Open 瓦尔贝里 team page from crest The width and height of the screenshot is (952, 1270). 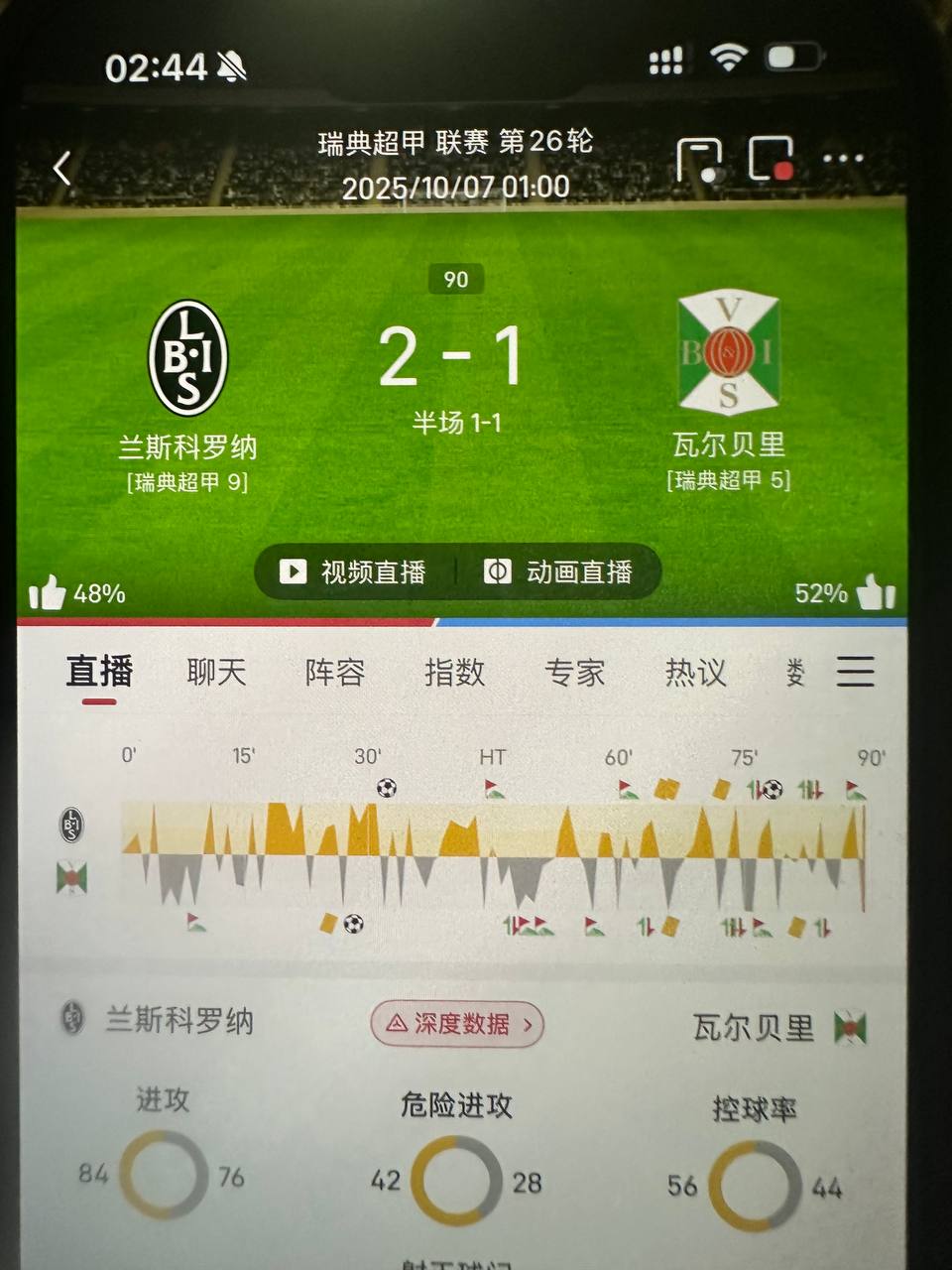(729, 355)
